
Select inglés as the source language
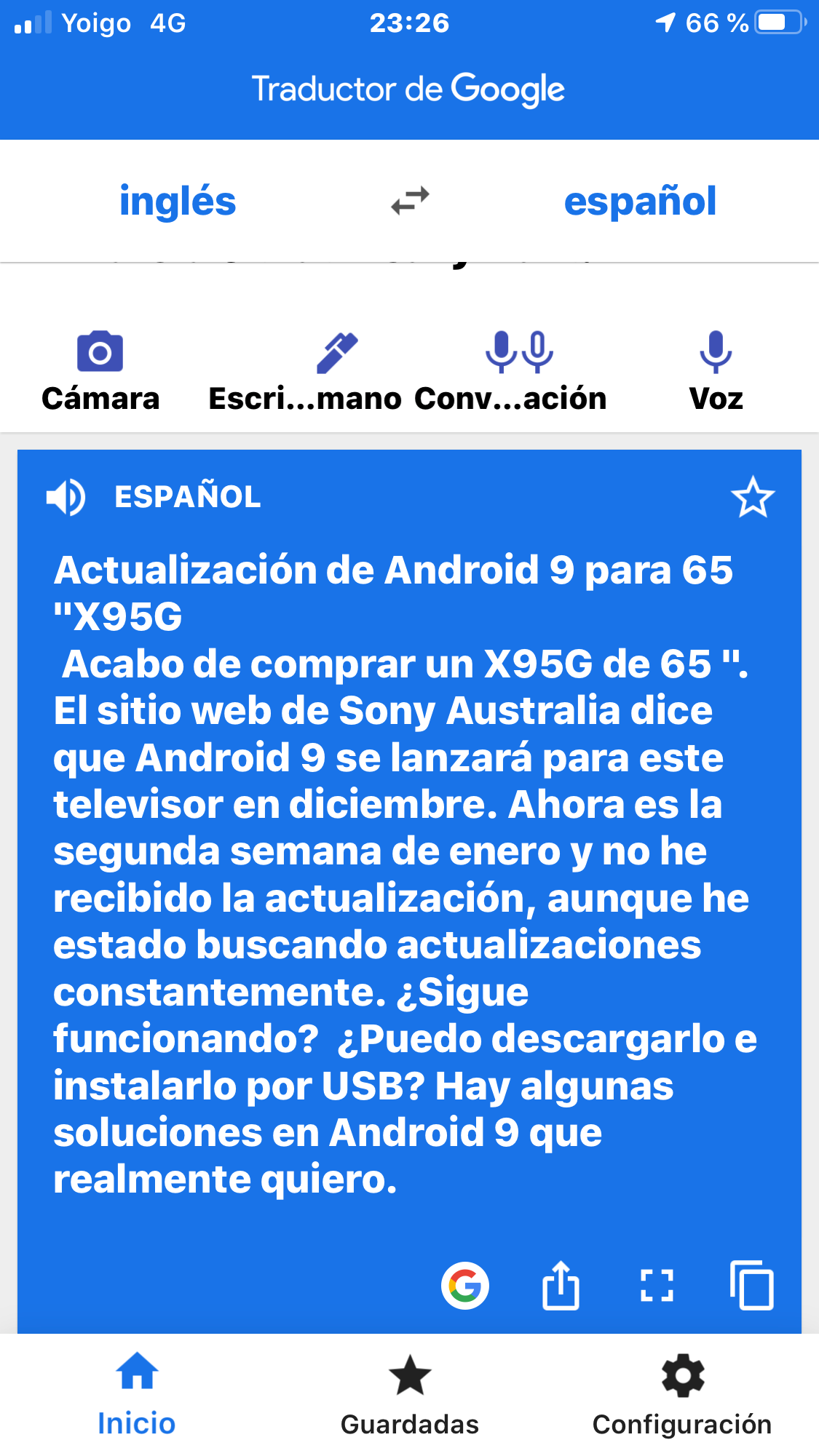pos(178,202)
